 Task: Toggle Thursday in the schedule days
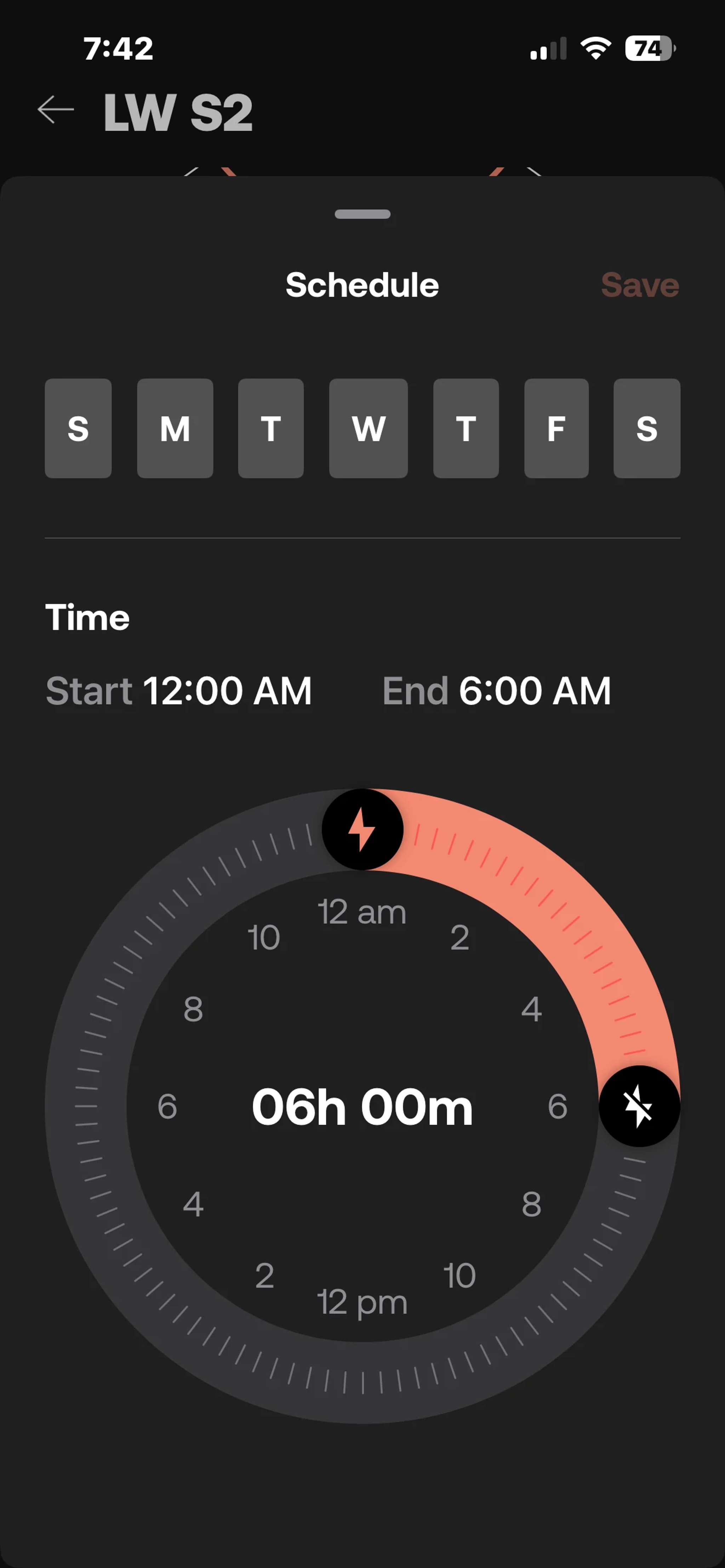466,428
